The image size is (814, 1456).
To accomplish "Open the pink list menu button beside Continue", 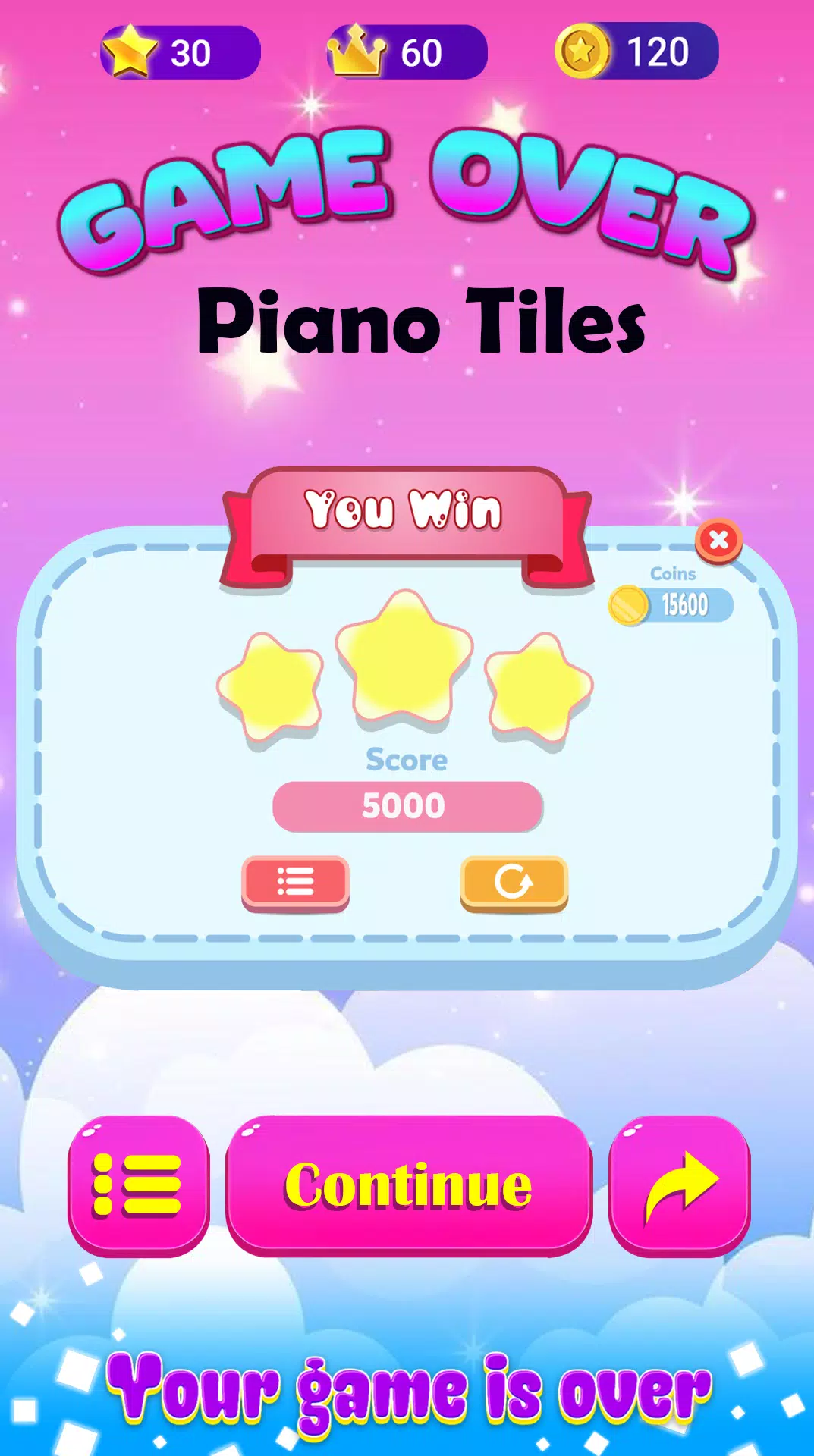I will pos(138,1185).
